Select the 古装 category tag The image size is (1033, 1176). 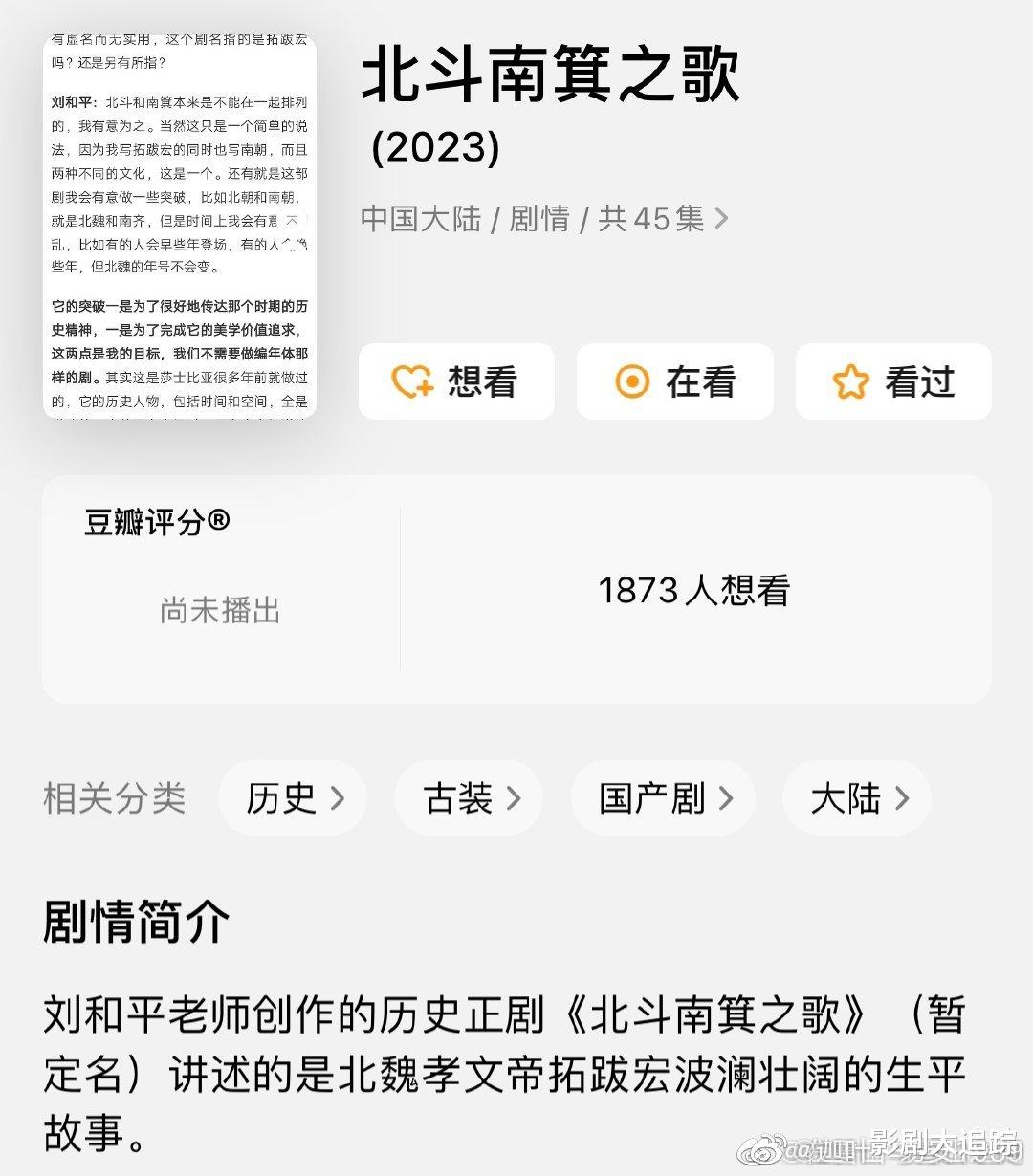pos(468,798)
